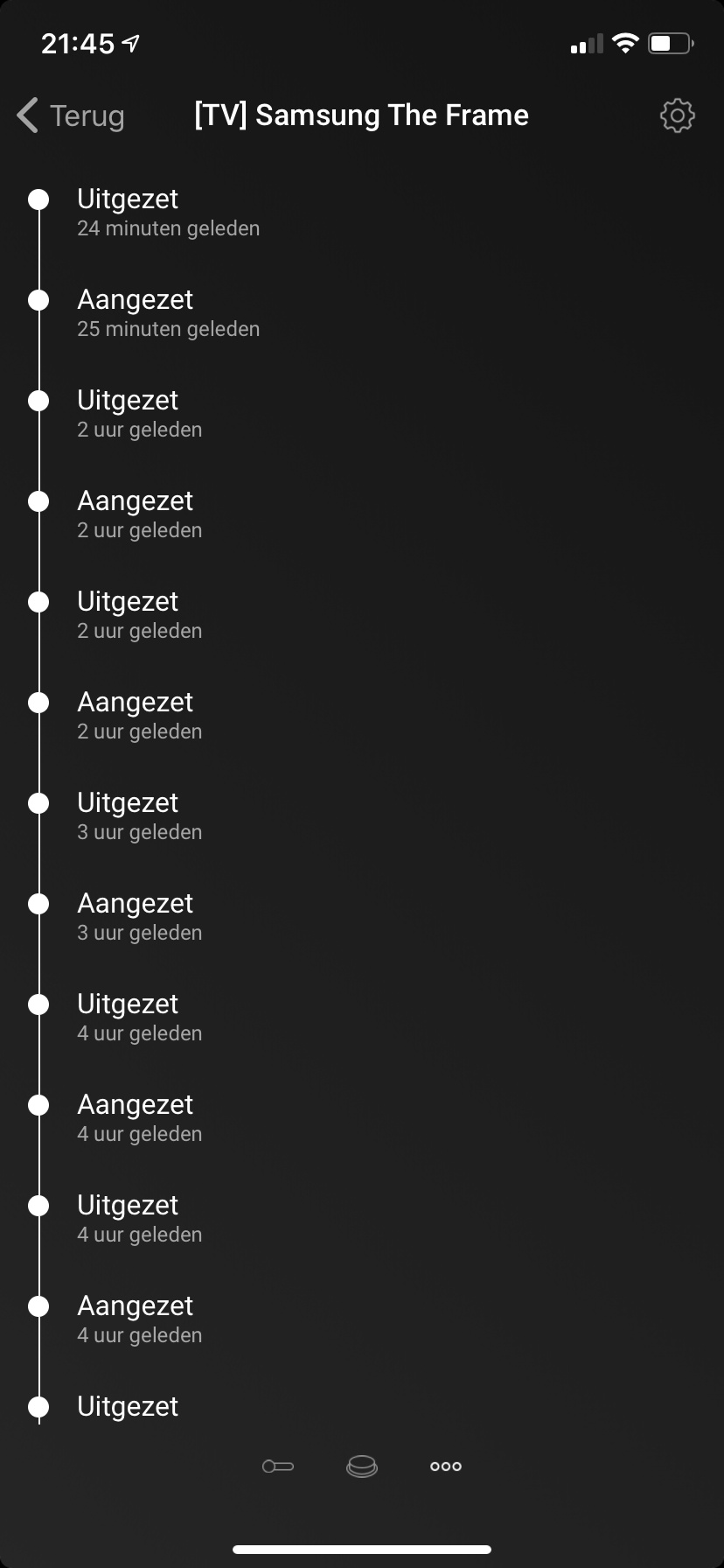
Task: Open the device settings gear
Action: [x=677, y=115]
